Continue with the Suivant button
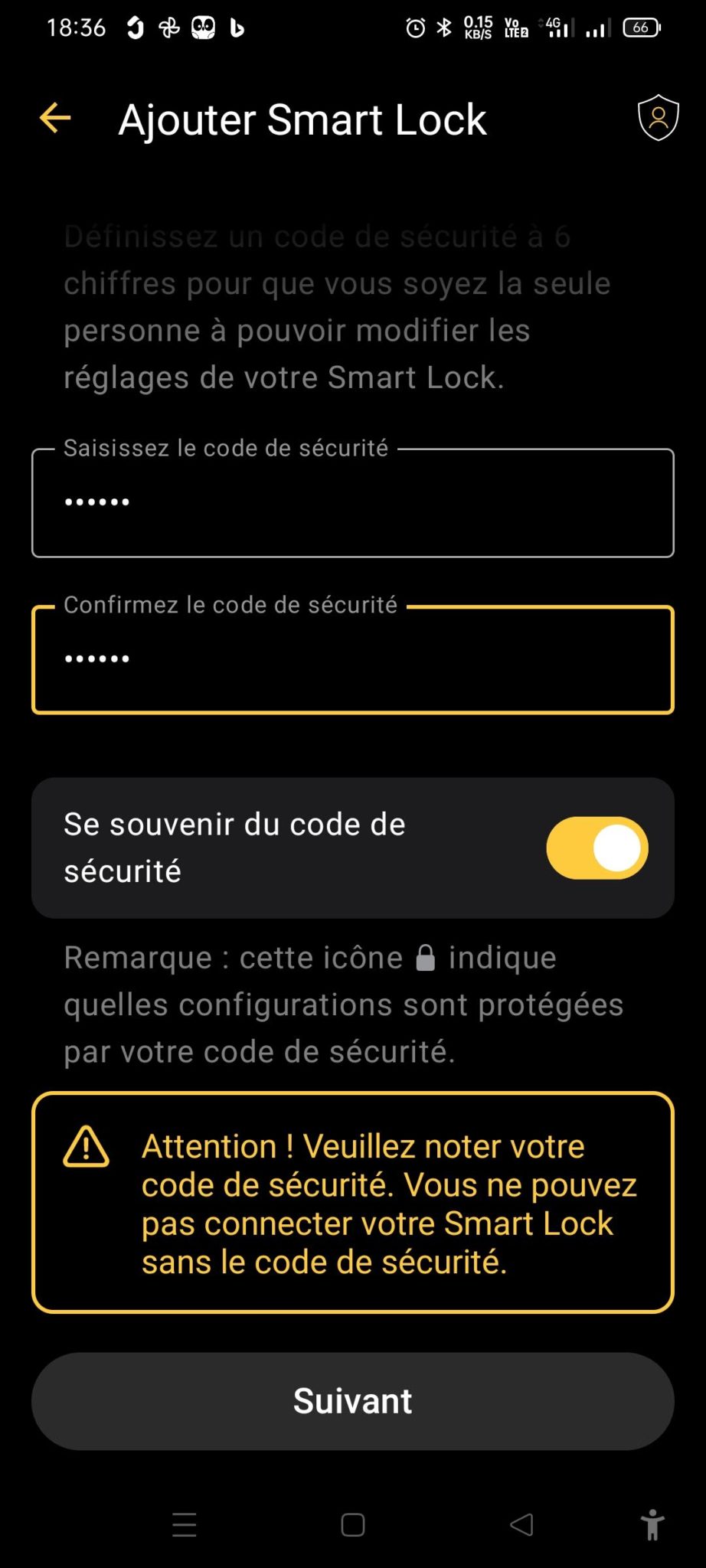Screen dimensions: 706x1568 [x=352, y=1401]
